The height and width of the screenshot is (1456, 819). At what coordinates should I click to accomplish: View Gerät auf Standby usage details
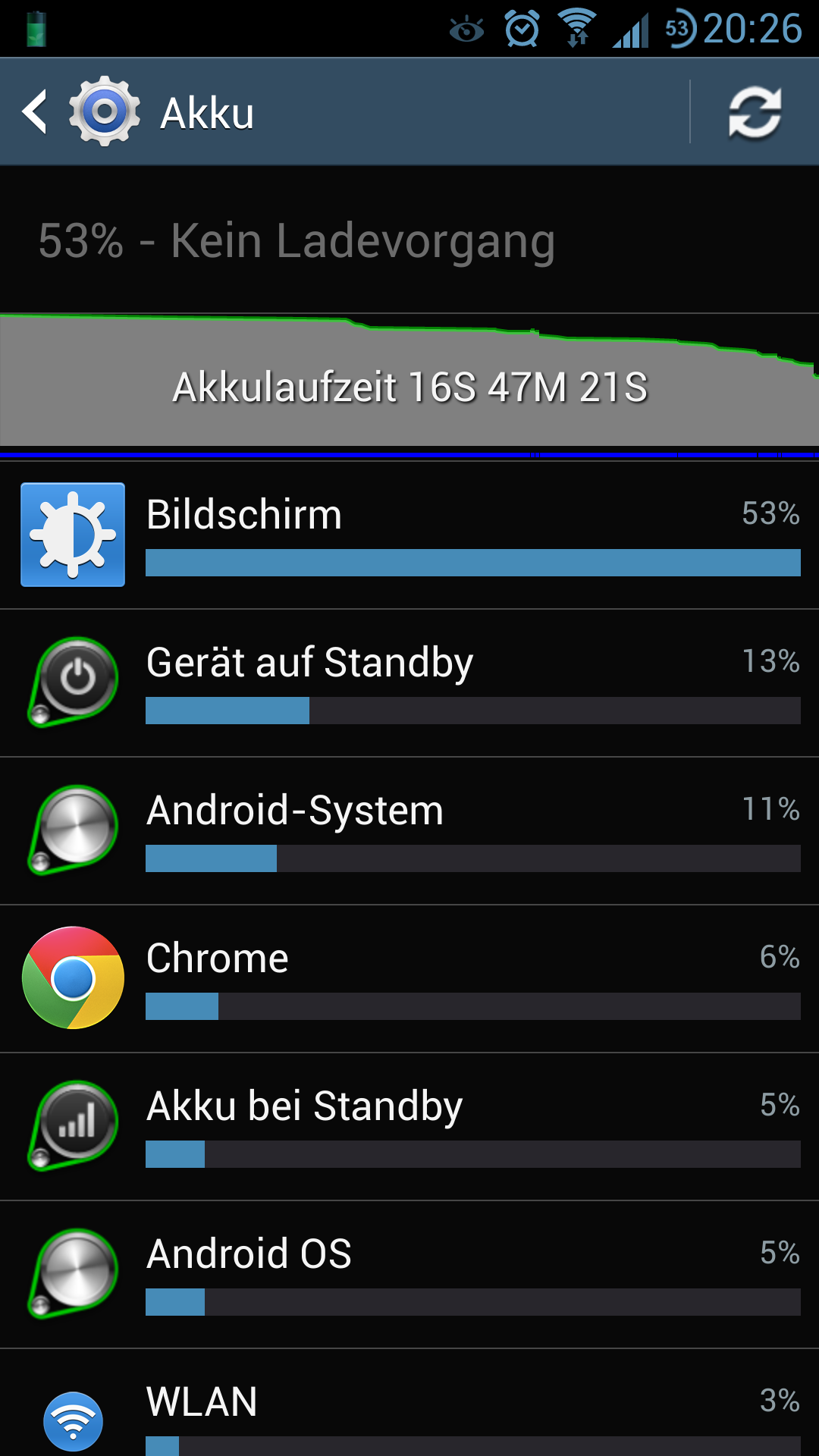[x=409, y=683]
